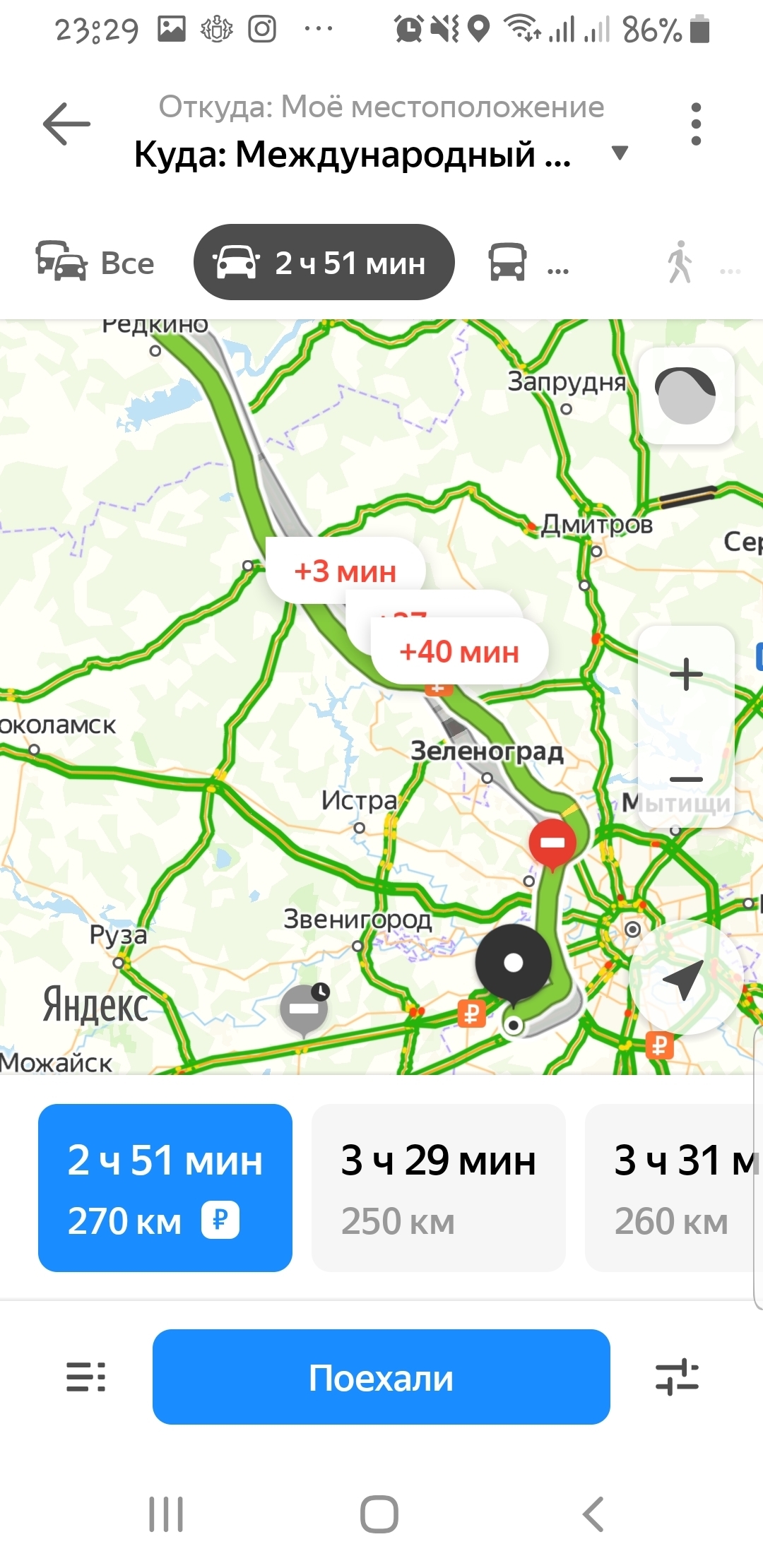Open the Android recent apps button
This screenshot has height=1568, width=763.
pyautogui.click(x=166, y=1514)
